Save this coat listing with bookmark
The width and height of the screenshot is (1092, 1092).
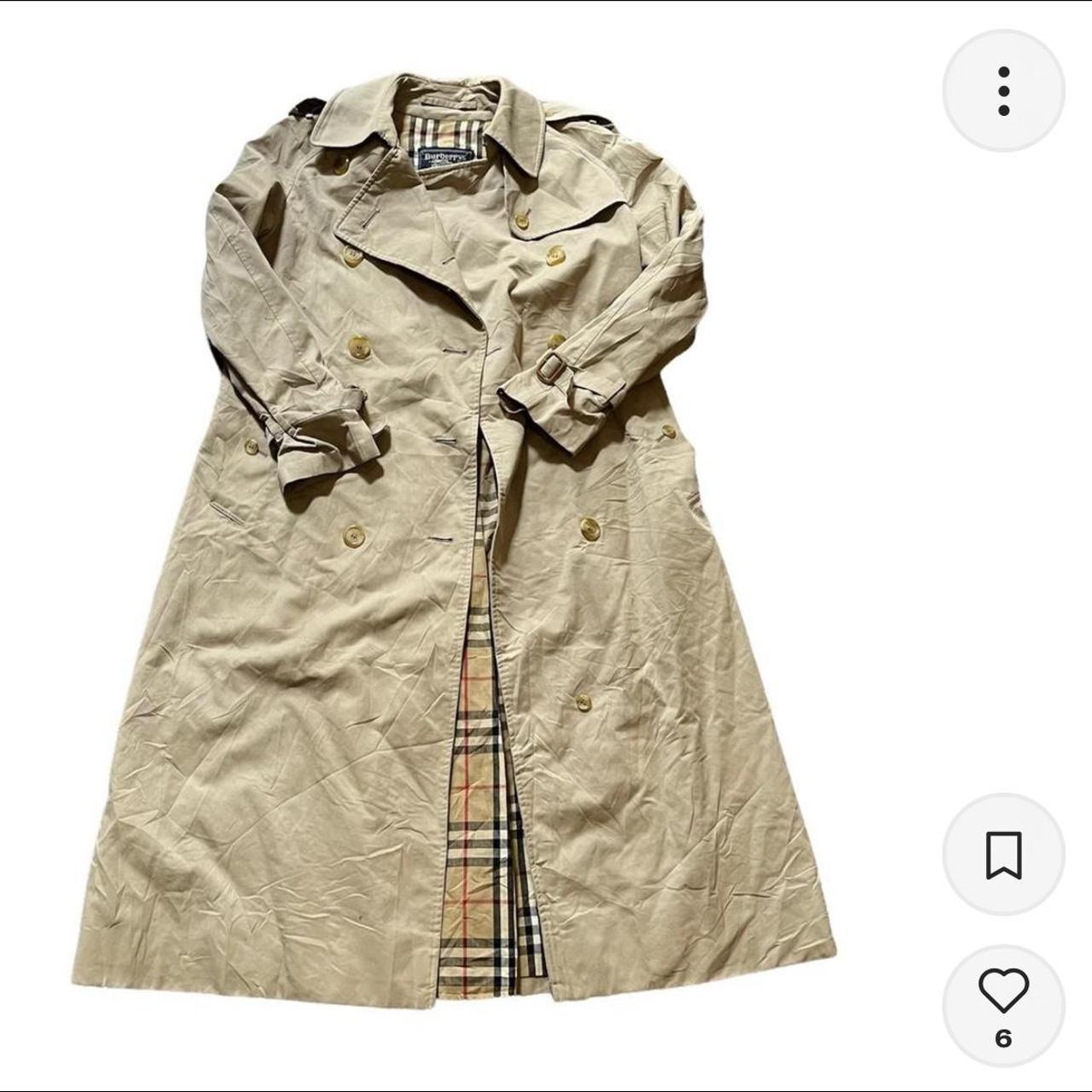point(1003,854)
